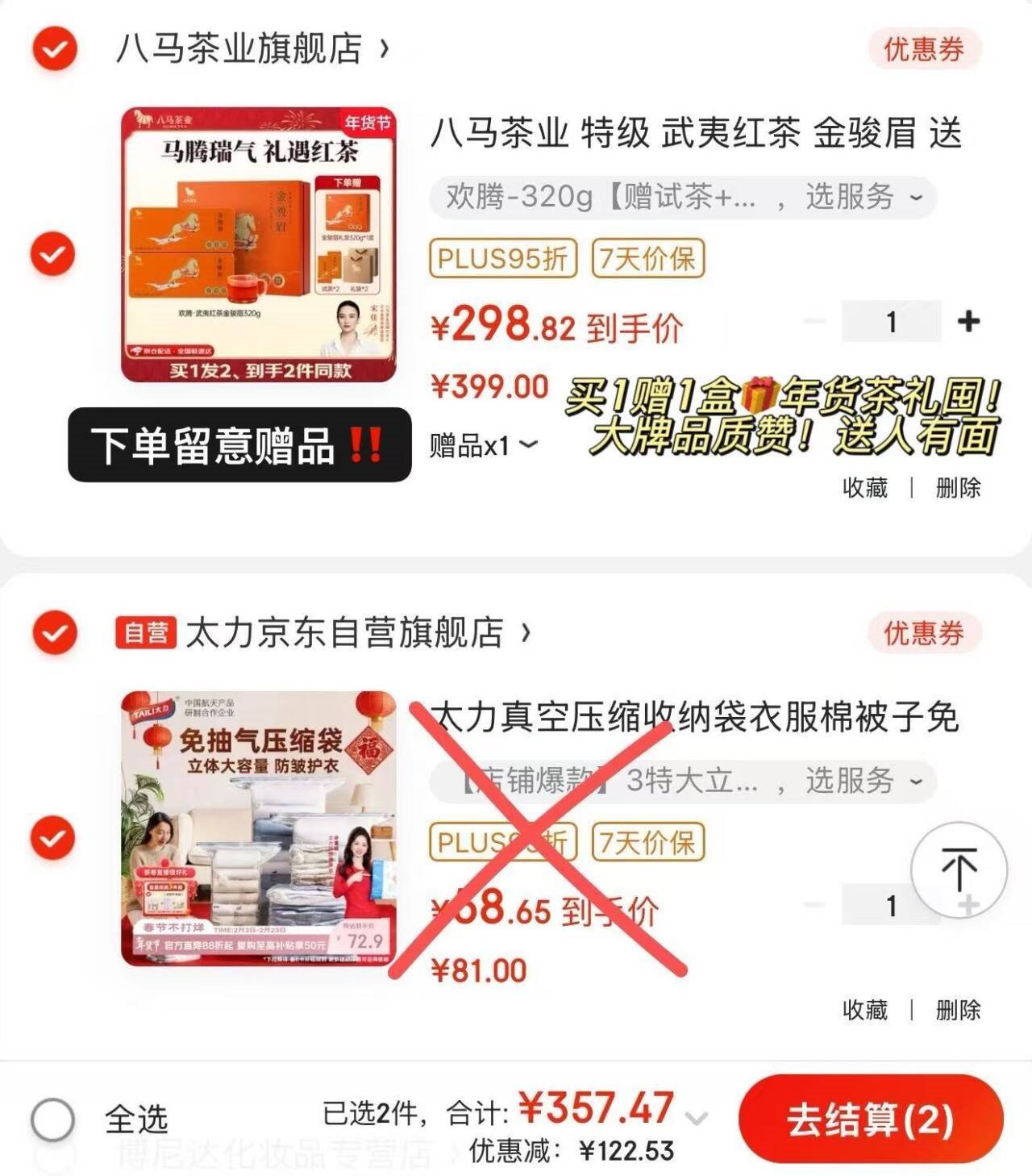Deselect the 太力 storage bag item
1032x1176 pixels.
point(52,838)
